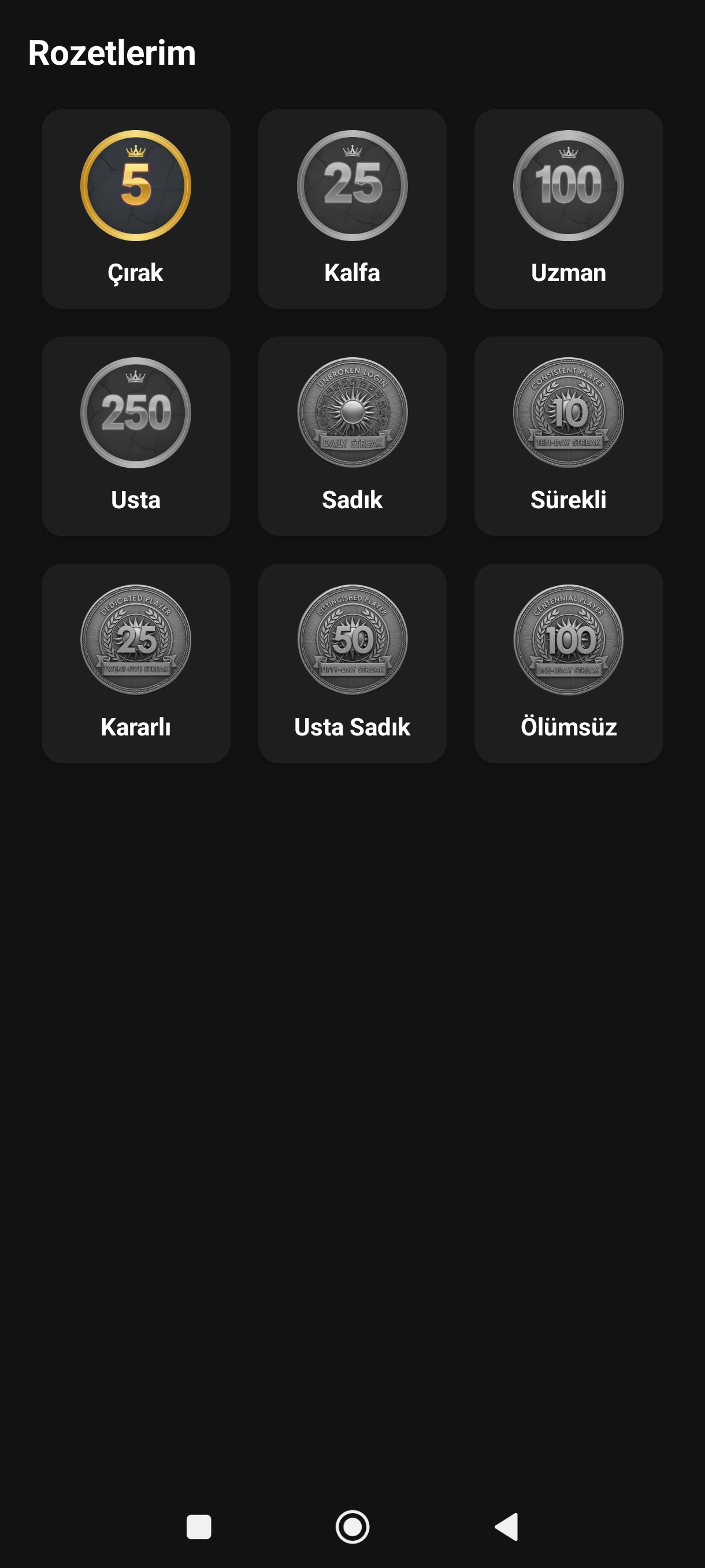Open the Çırak badge card
This screenshot has height=1568, width=705.
(x=136, y=209)
